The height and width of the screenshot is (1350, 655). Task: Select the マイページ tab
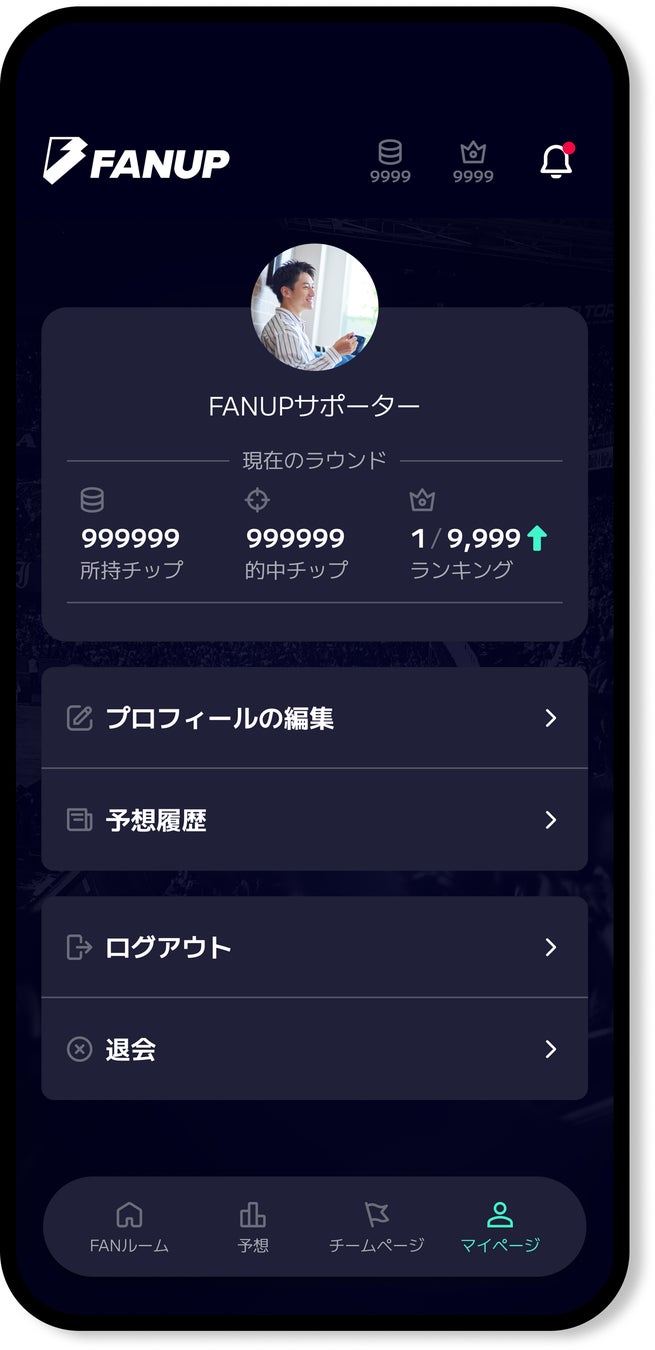500,1227
